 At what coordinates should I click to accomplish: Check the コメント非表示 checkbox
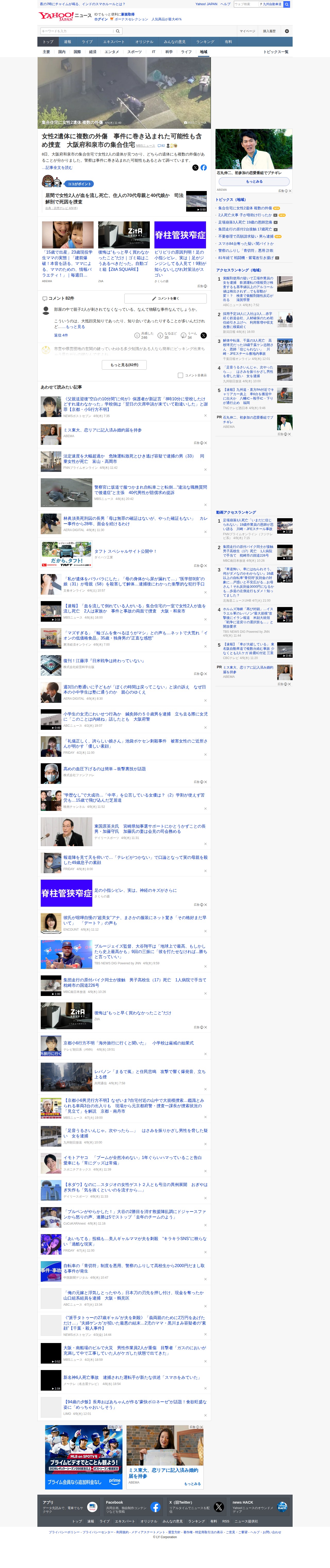(180, 375)
